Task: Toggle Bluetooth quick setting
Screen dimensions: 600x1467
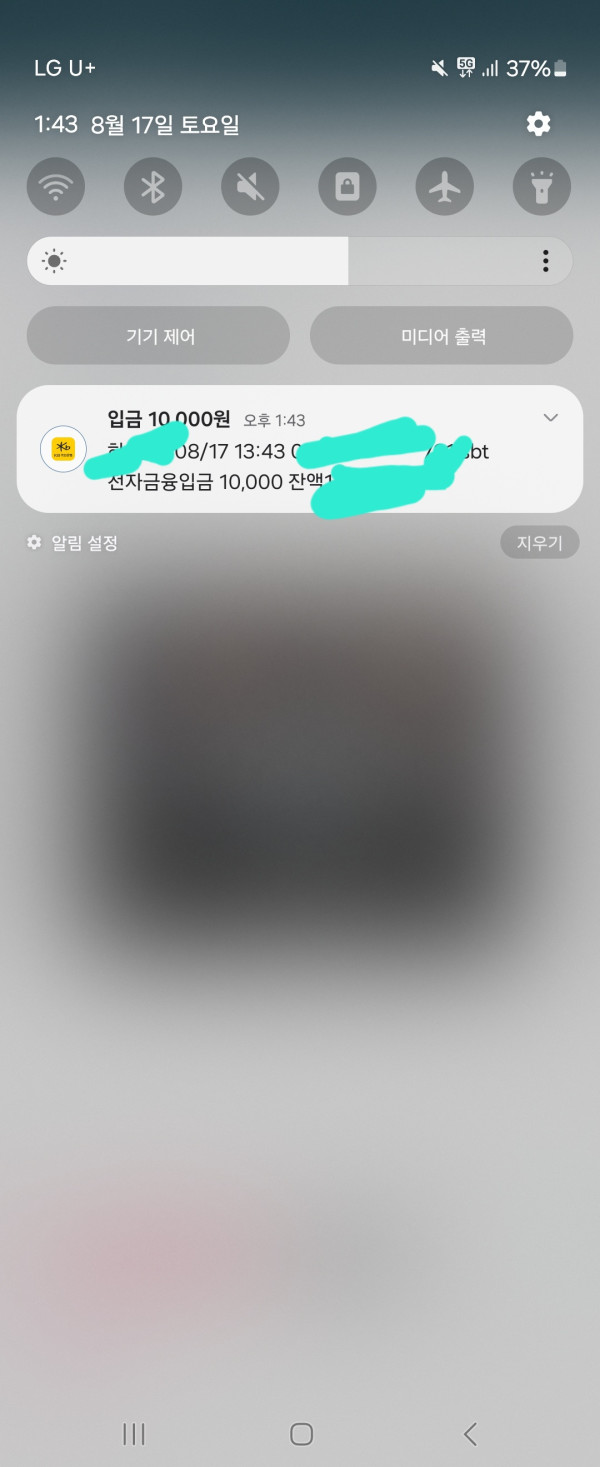Action: click(x=153, y=187)
